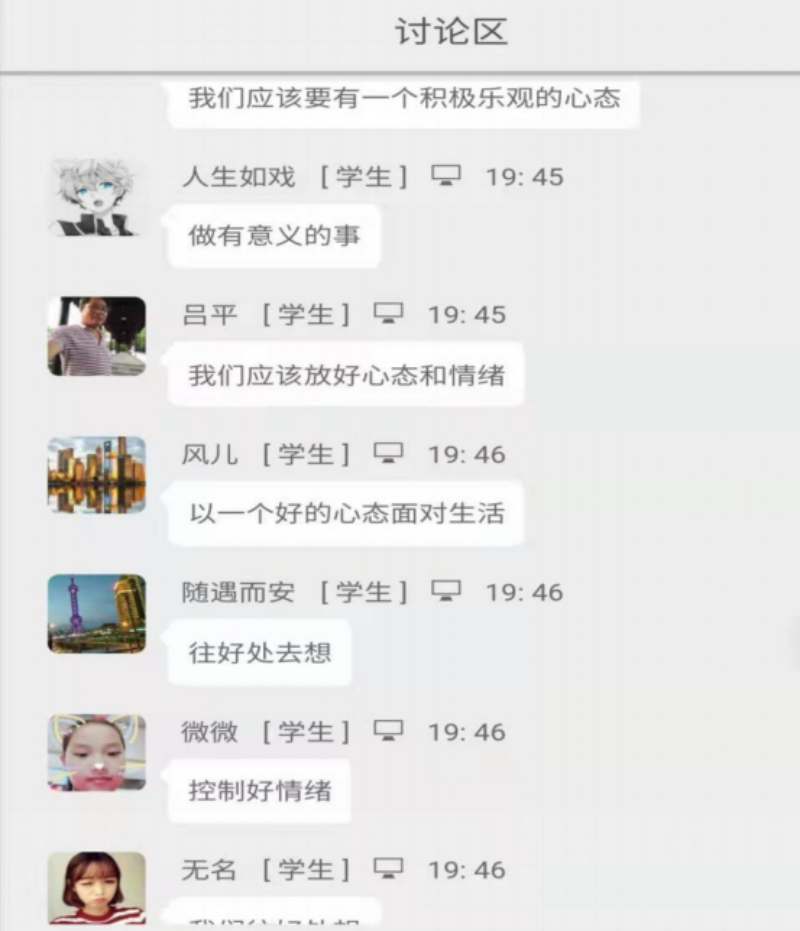This screenshot has width=800, height=931.
Task: Tap 吕平's avatar picture
Action: [96, 336]
